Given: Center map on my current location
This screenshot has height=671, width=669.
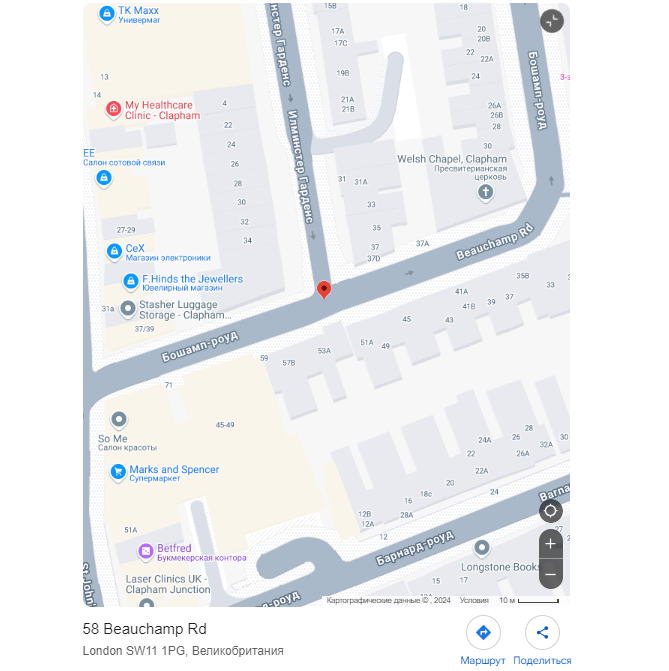Looking at the screenshot, I should click(550, 511).
